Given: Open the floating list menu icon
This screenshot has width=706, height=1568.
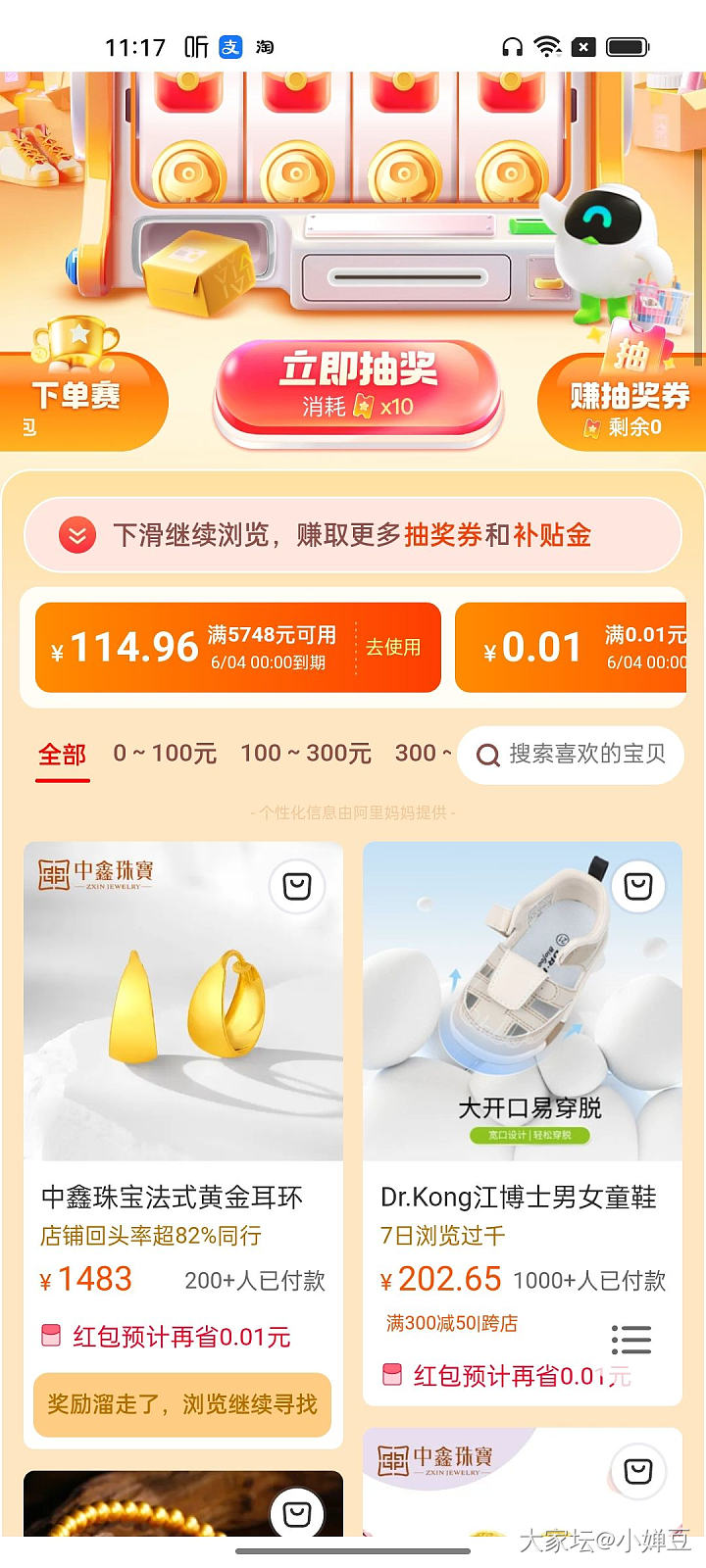Looking at the screenshot, I should tap(630, 1340).
